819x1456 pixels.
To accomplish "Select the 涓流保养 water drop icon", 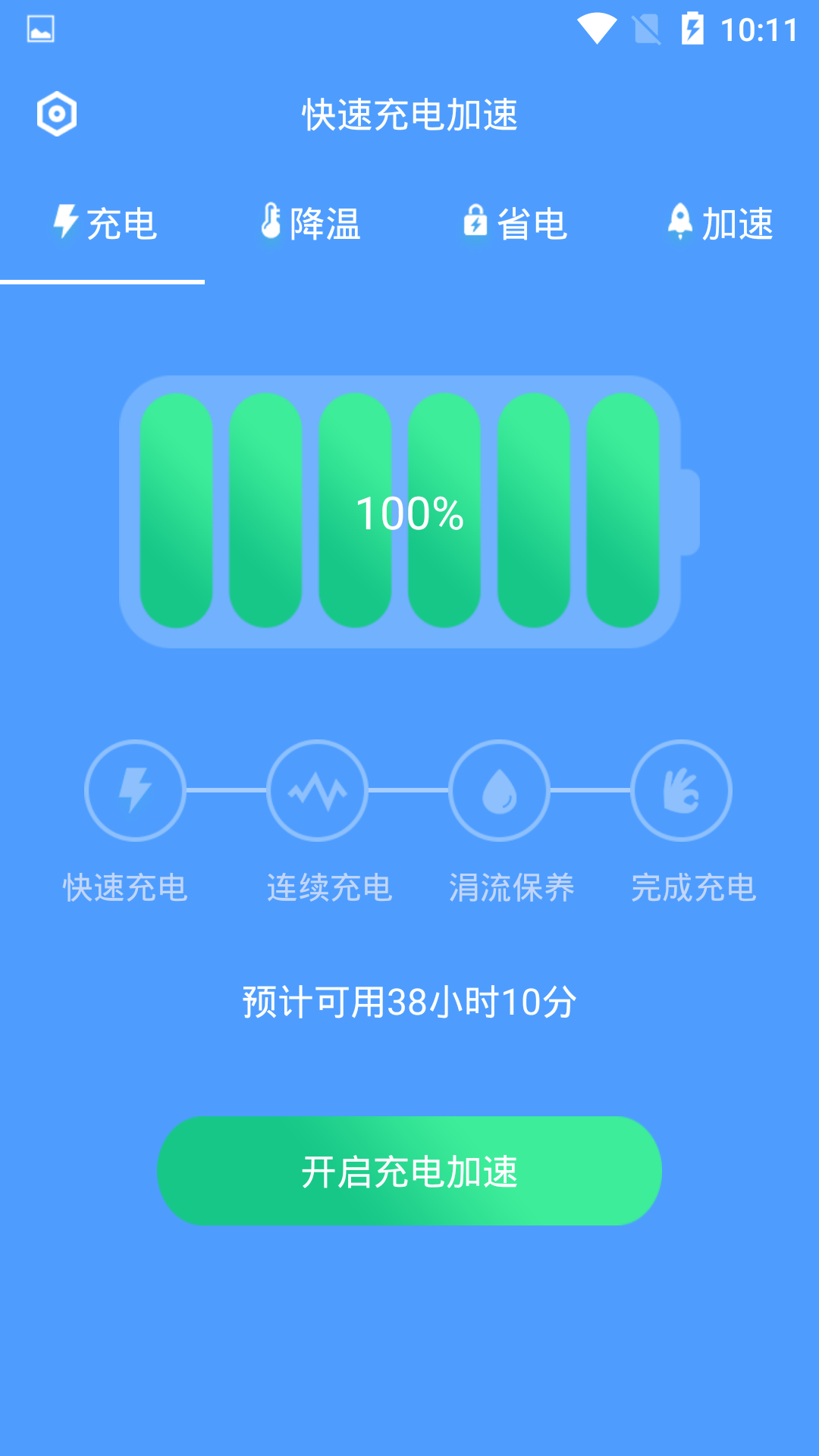I will 499,790.
